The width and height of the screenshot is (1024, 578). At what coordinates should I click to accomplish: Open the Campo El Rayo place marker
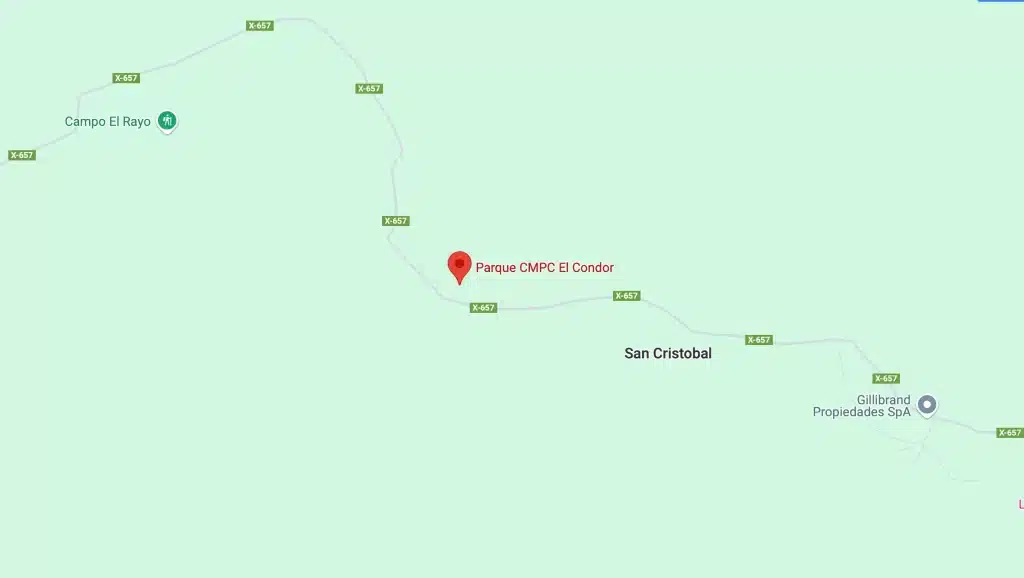click(168, 121)
